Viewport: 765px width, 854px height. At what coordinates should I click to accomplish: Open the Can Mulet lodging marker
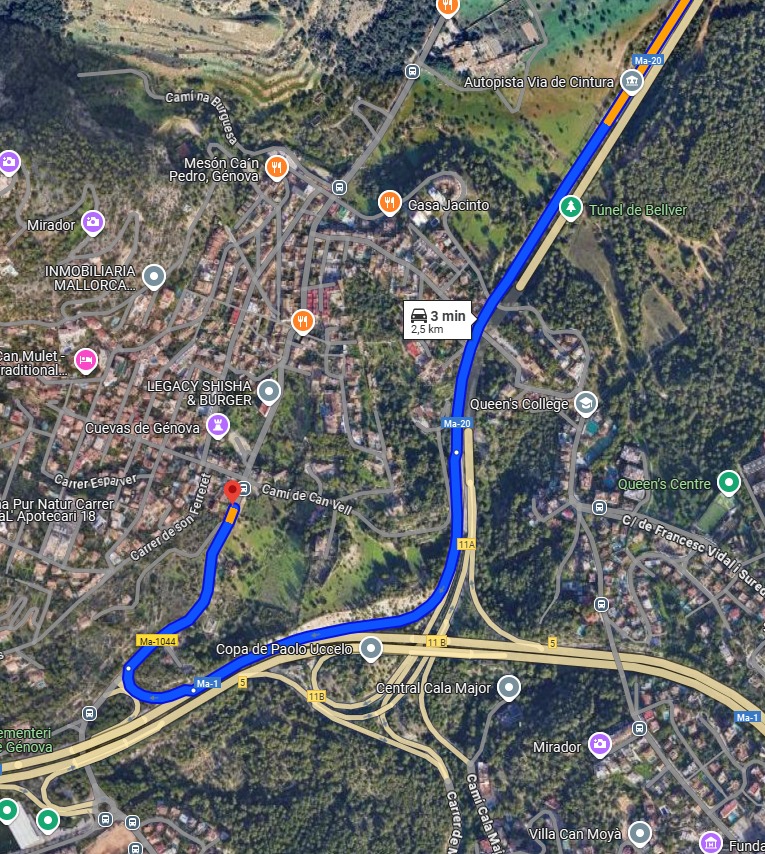click(87, 359)
